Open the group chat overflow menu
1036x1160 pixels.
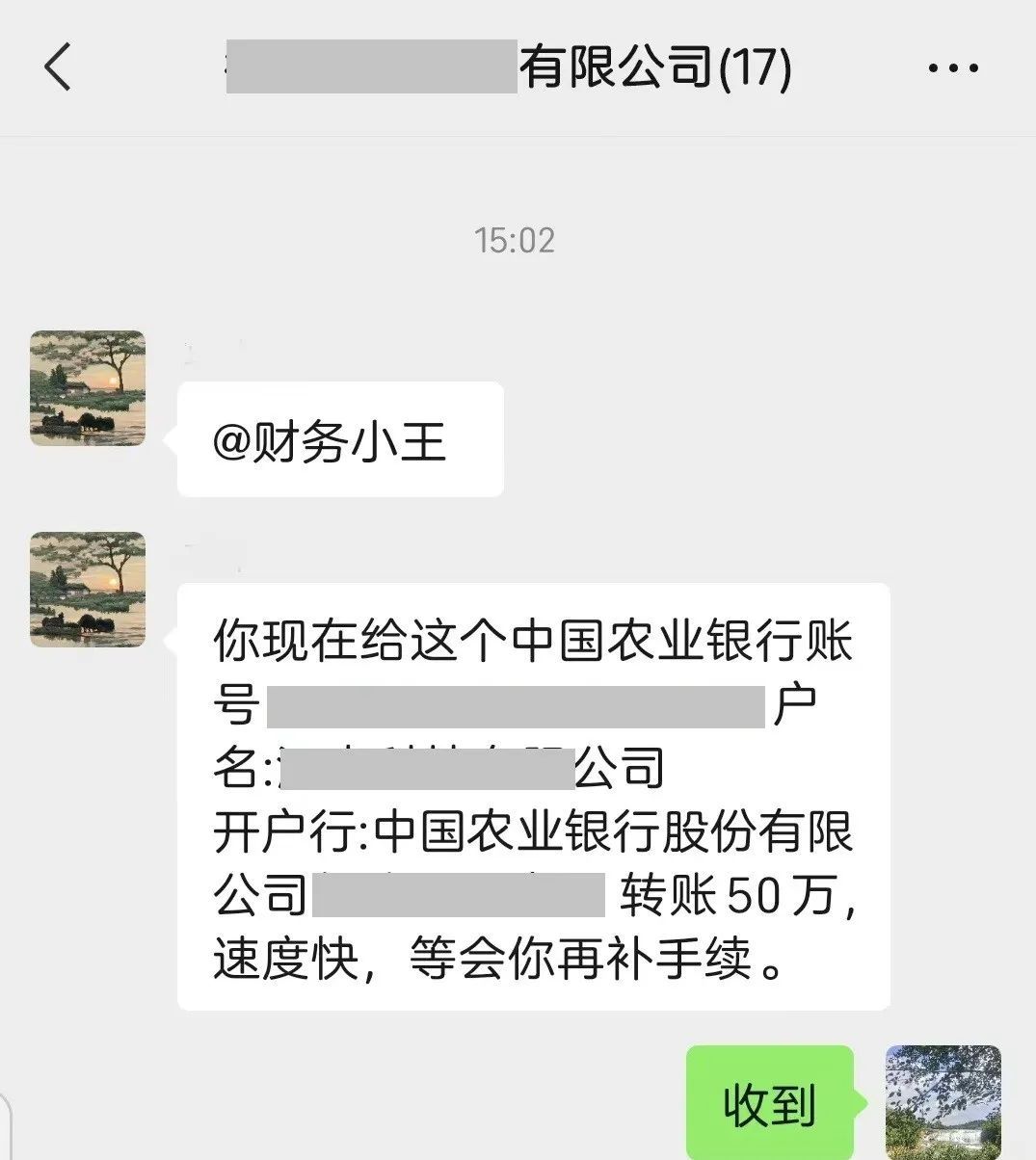pyautogui.click(x=952, y=67)
